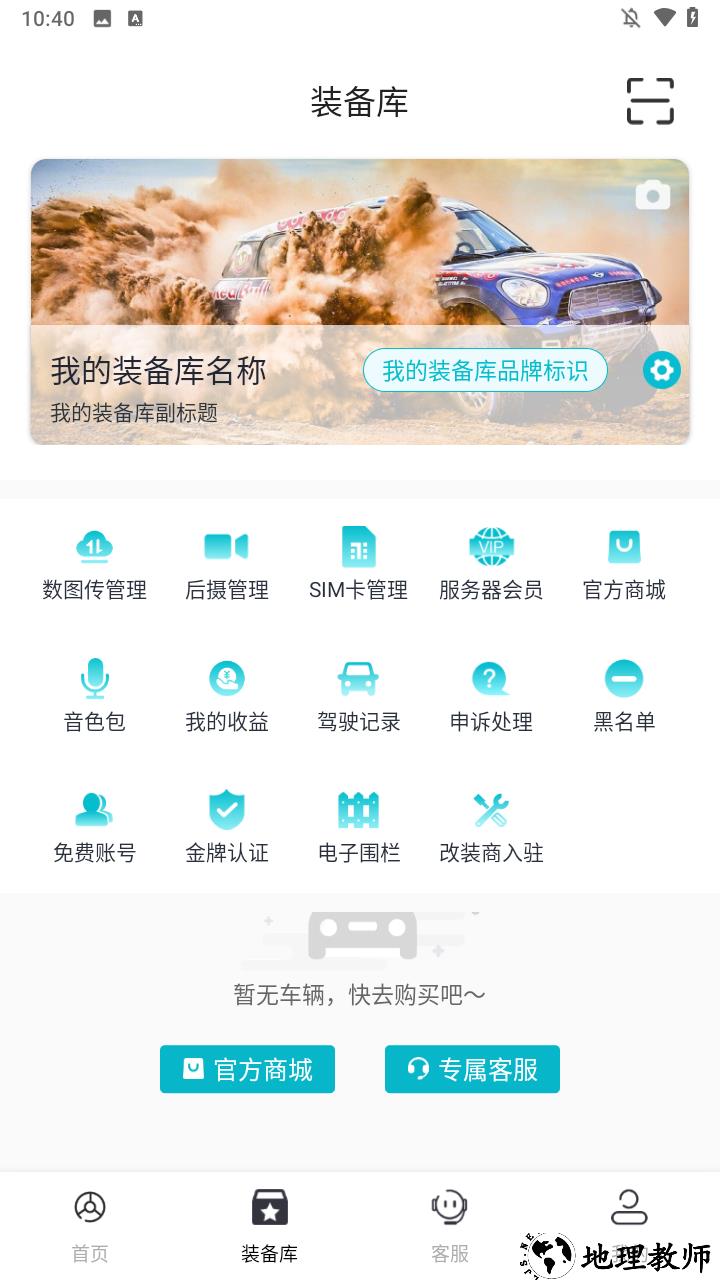Contact 专属客服
Image resolution: width=720 pixels, height=1280 pixels.
point(472,1069)
